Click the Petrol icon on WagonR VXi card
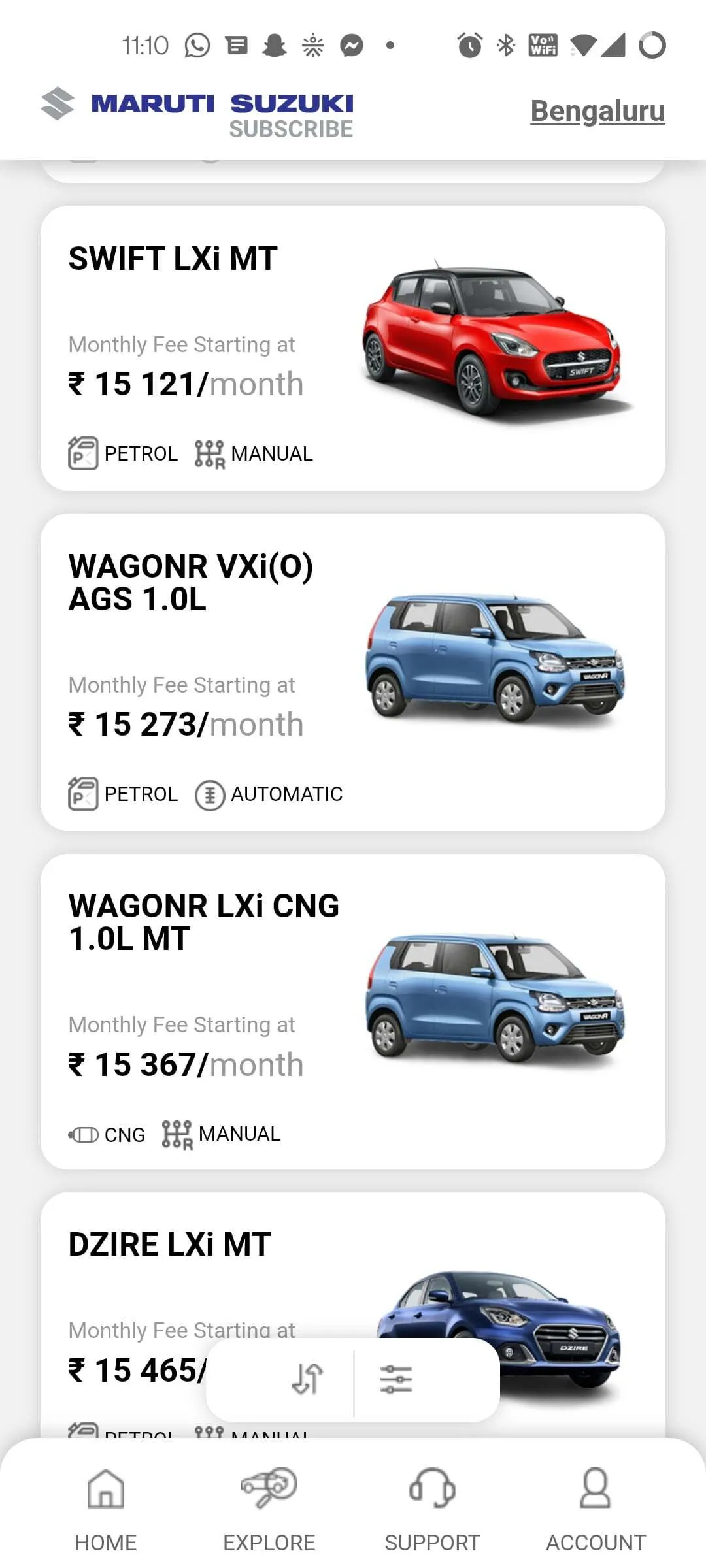Image resolution: width=706 pixels, height=1568 pixels. (82, 794)
